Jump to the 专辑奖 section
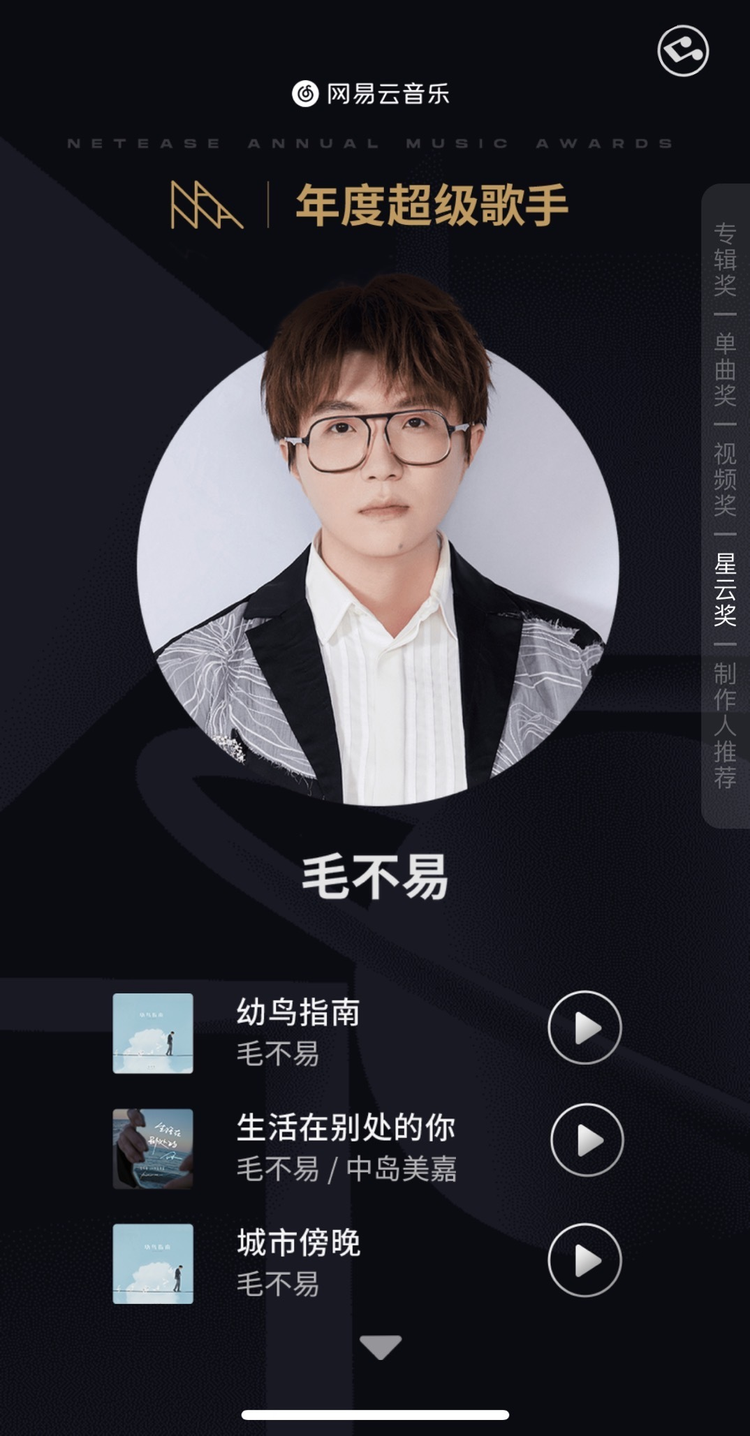750x1436 pixels. (x=725, y=260)
